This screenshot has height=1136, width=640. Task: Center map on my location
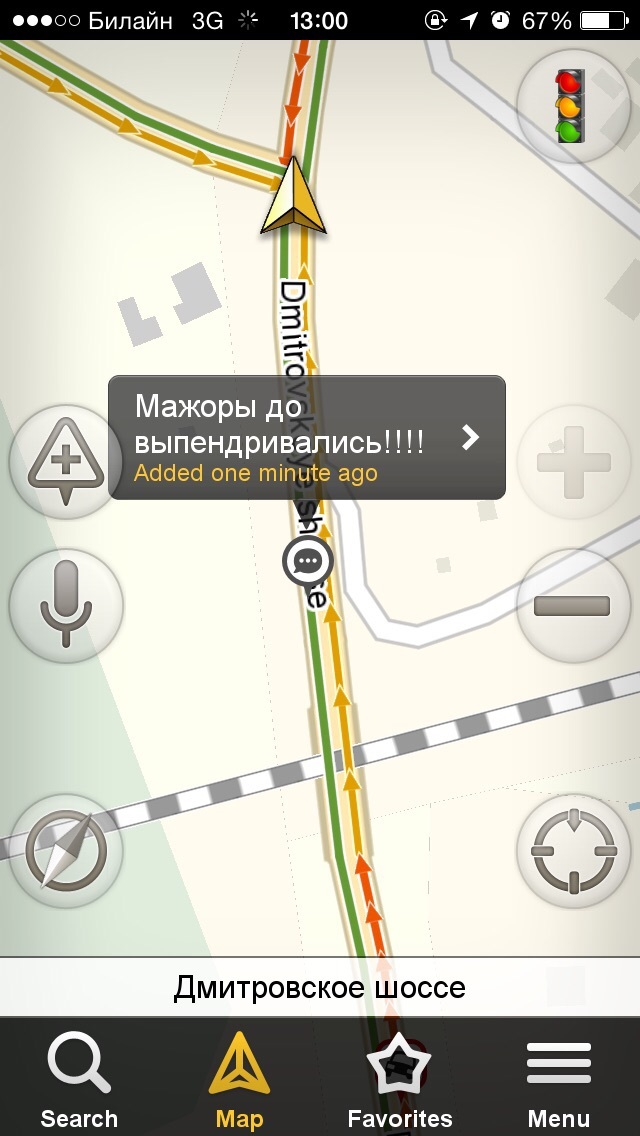click(573, 851)
